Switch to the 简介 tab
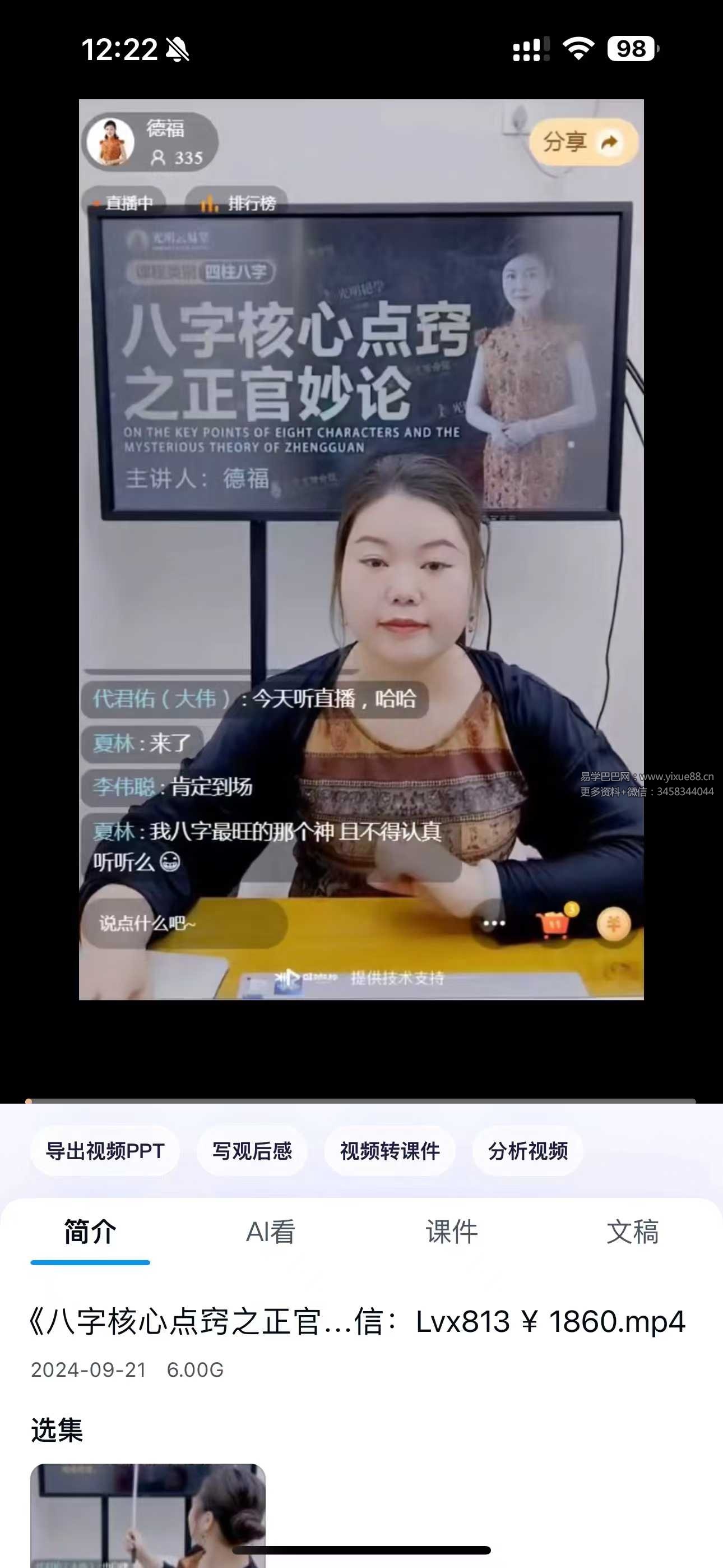Screen dimensions: 723x1568 tap(90, 1233)
